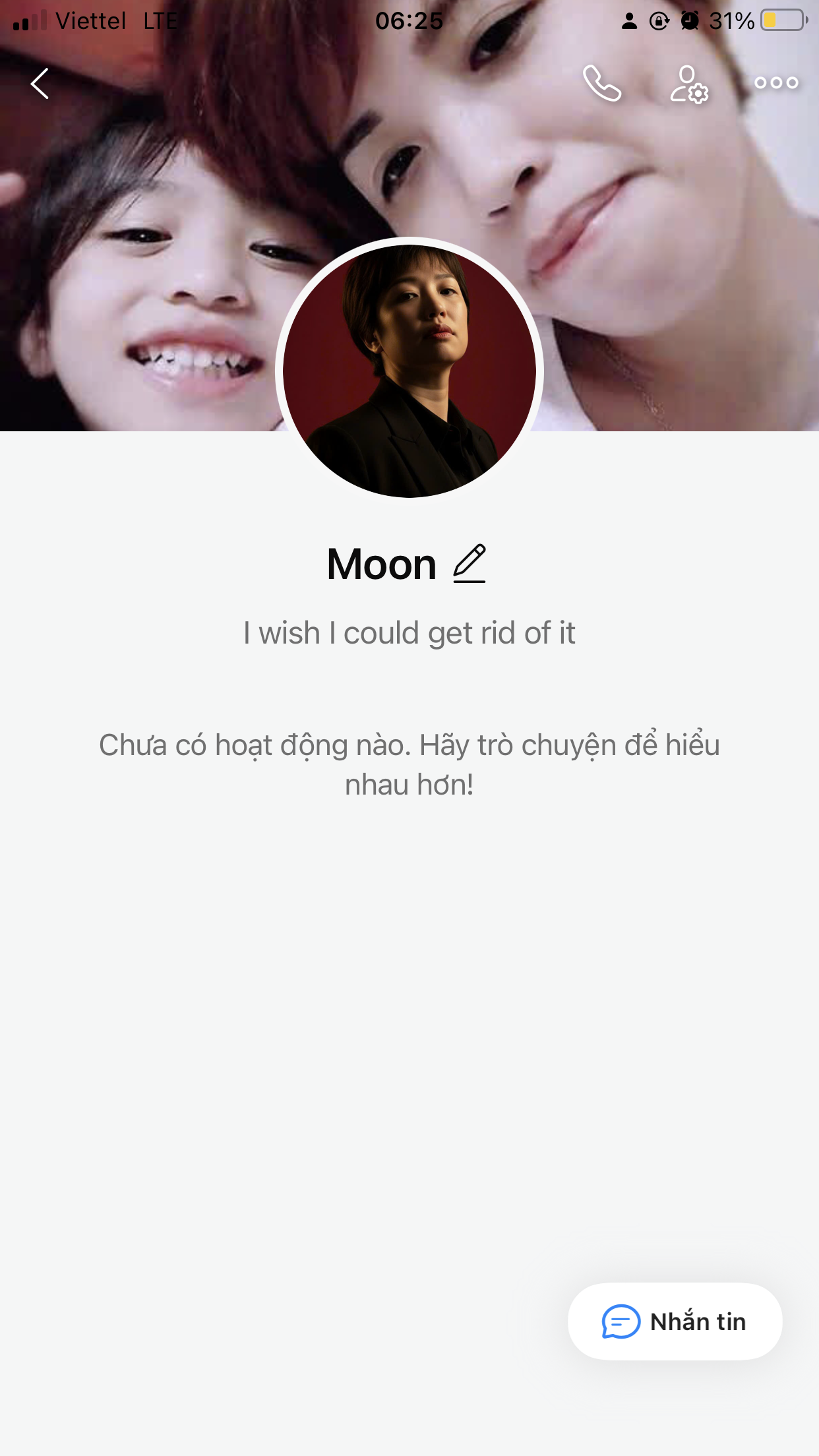The image size is (819, 1456).
Task: Start a voice call with Moon
Action: click(x=602, y=84)
